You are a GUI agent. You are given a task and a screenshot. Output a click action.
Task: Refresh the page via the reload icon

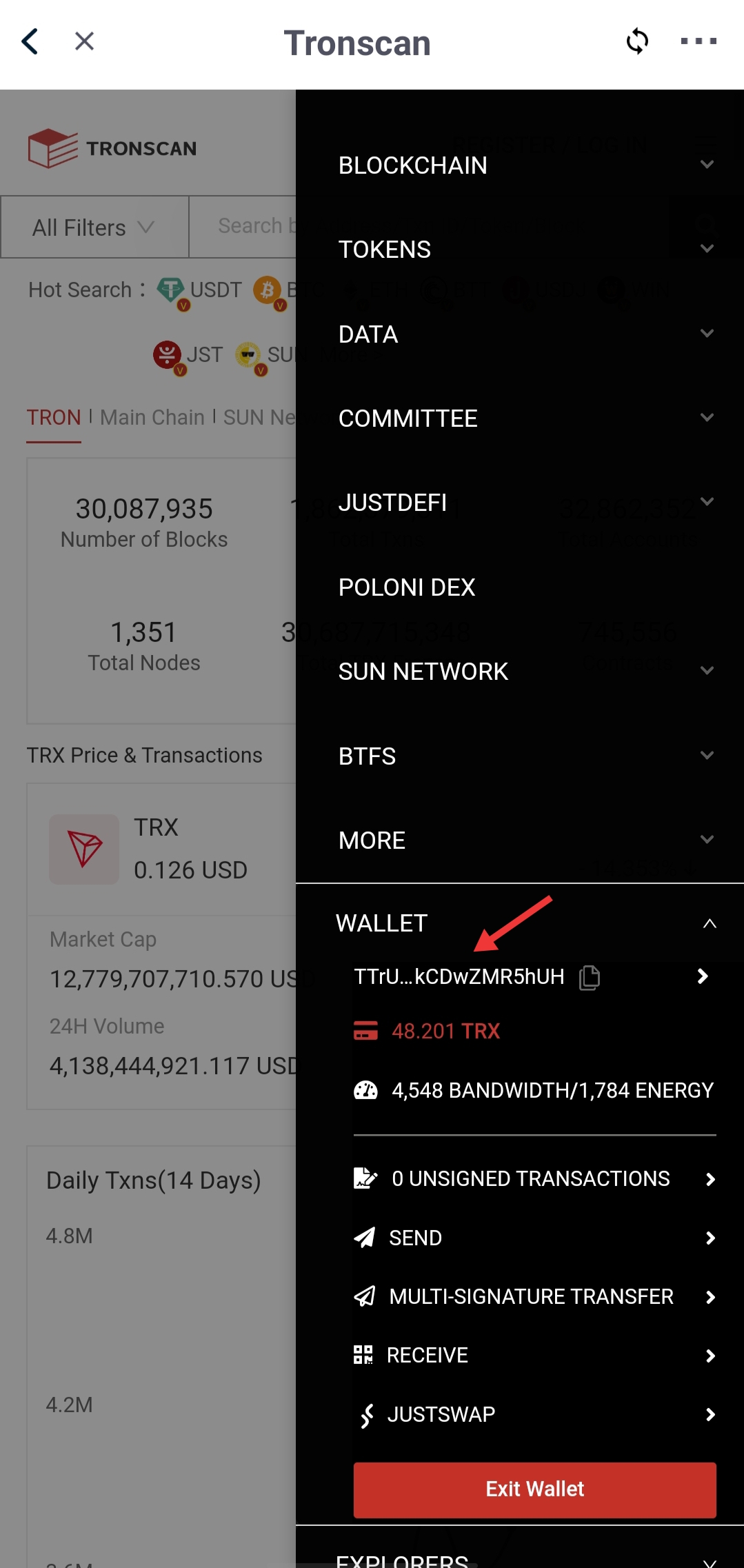[x=637, y=41]
